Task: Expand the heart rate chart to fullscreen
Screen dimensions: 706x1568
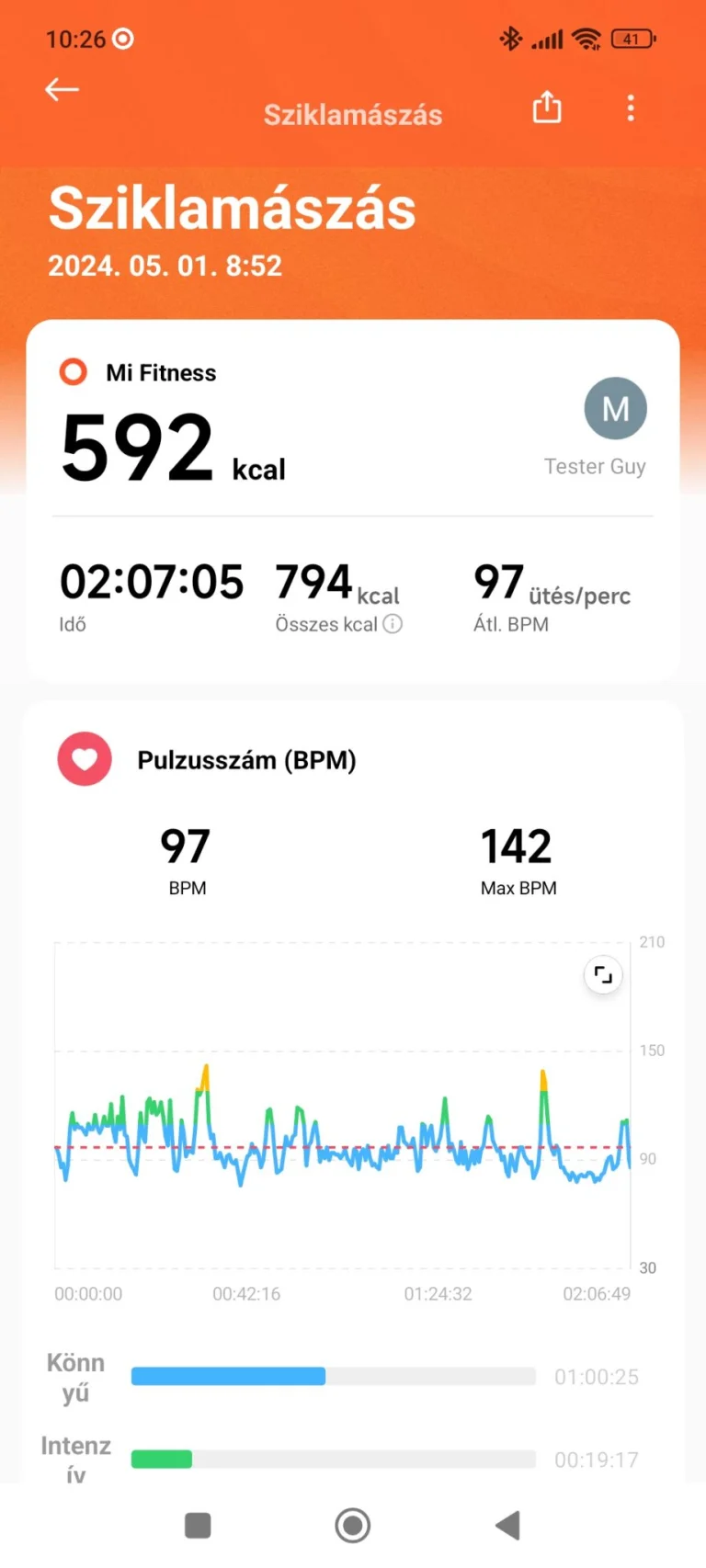Action: pyautogui.click(x=602, y=974)
